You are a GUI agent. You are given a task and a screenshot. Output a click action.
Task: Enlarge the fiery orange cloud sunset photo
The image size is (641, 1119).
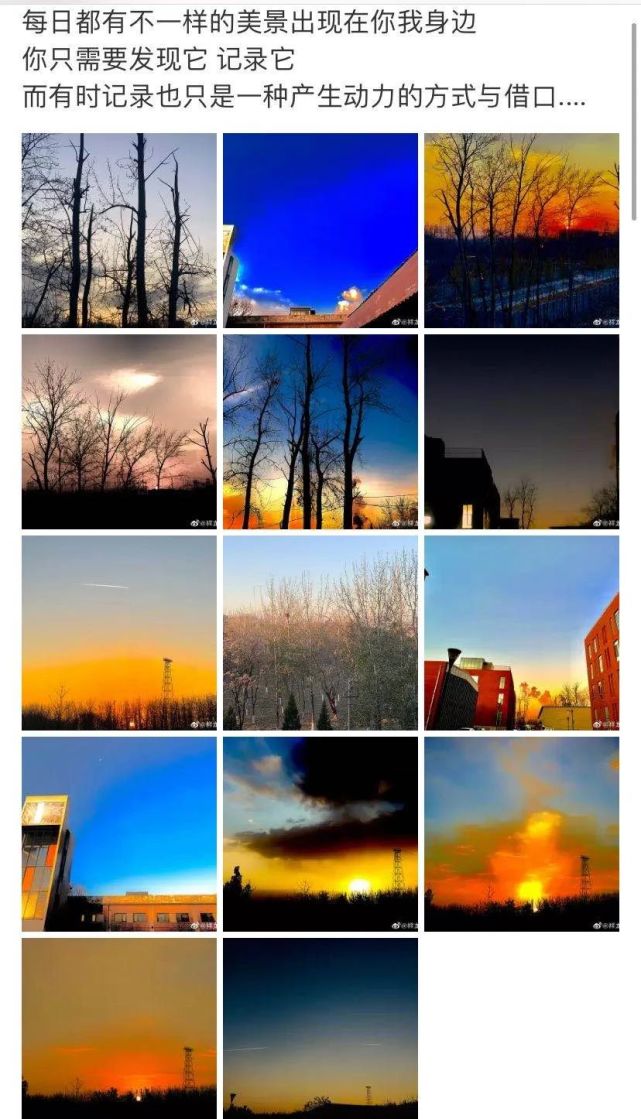pos(521,833)
